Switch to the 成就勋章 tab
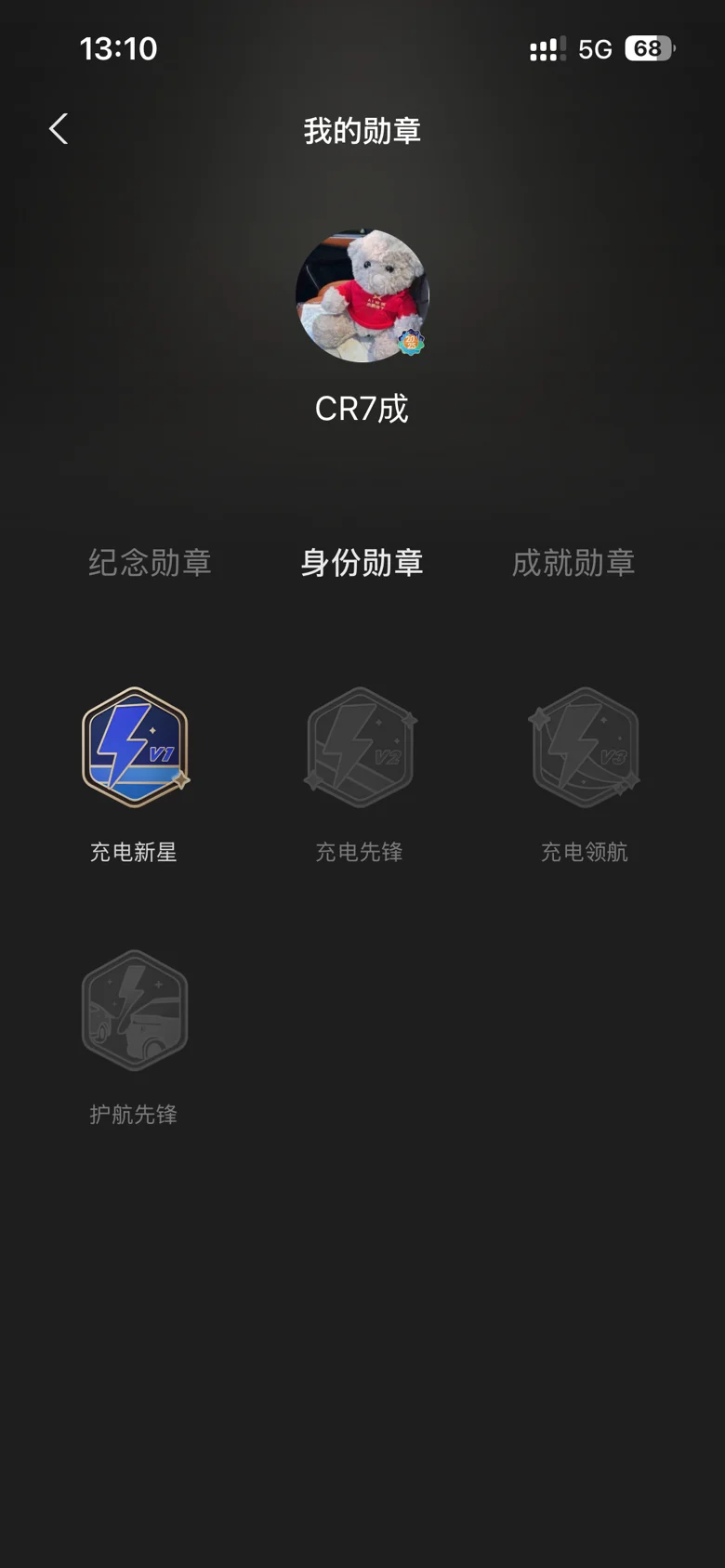 coord(573,562)
